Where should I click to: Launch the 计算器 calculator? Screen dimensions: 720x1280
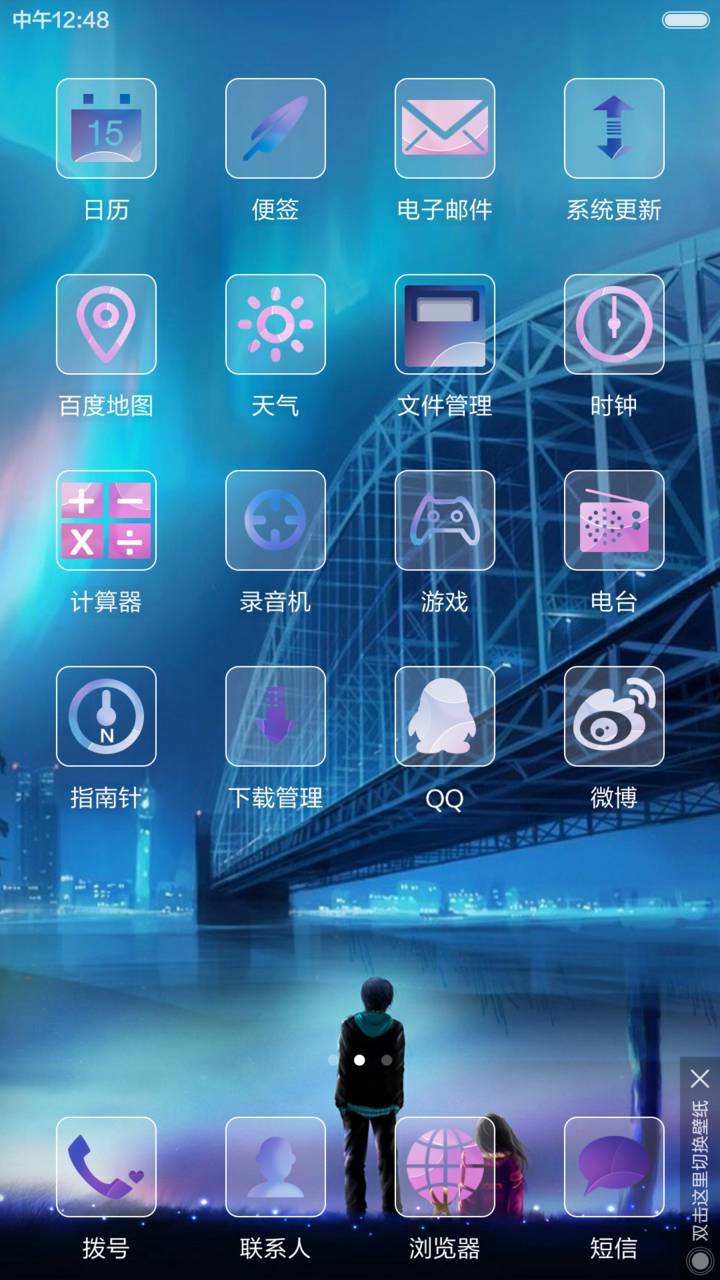(x=106, y=521)
